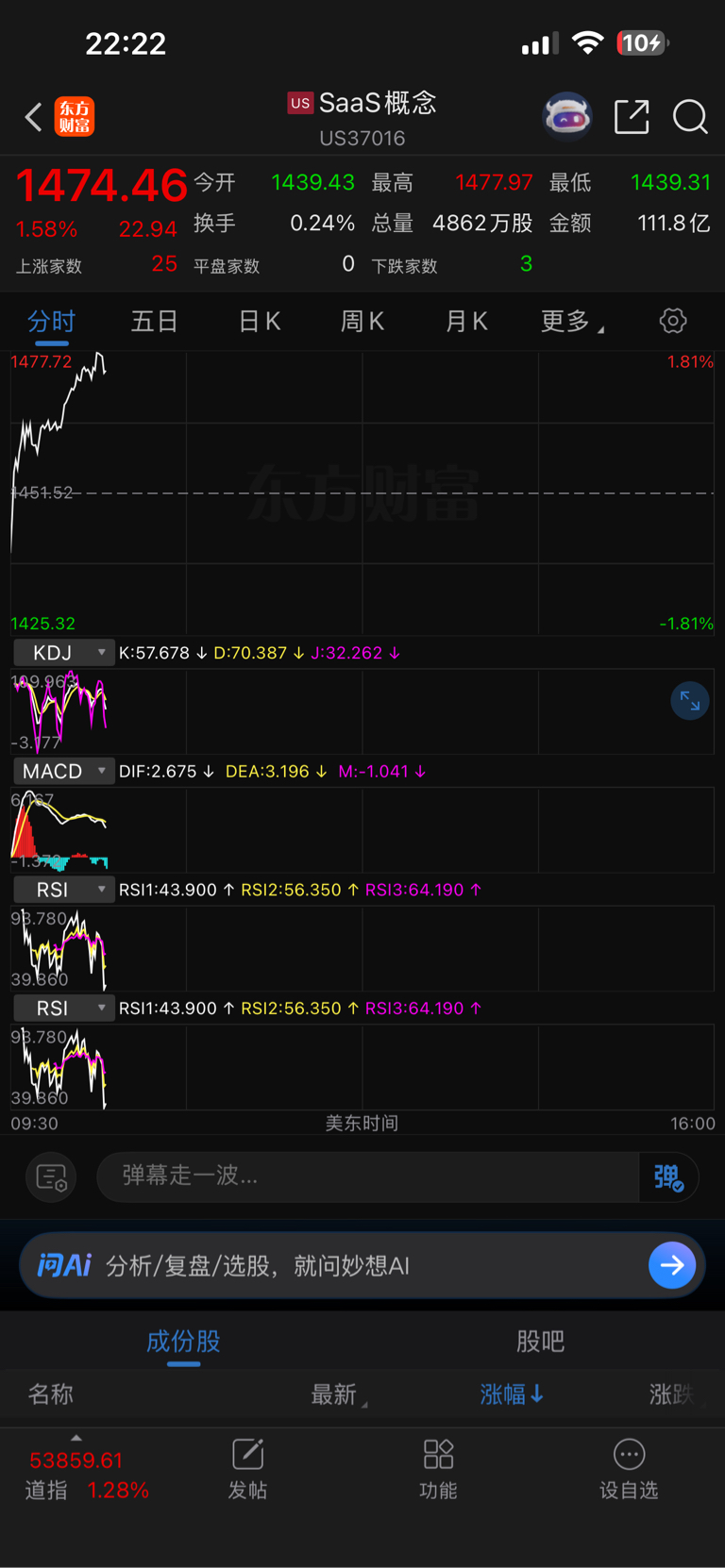The height and width of the screenshot is (1568, 725).
Task: Switch to the 股吧 tab
Action: pyautogui.click(x=540, y=1342)
